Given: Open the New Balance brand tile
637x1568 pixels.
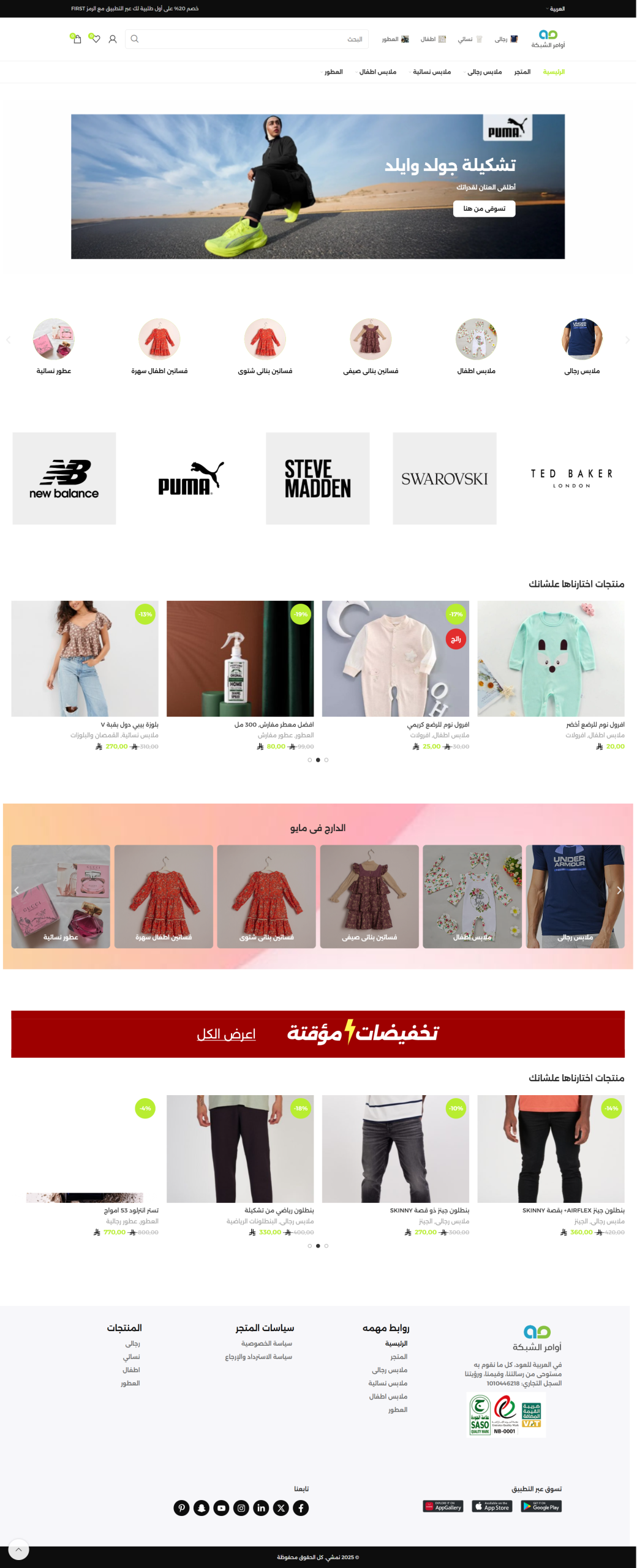Looking at the screenshot, I should tap(64, 478).
